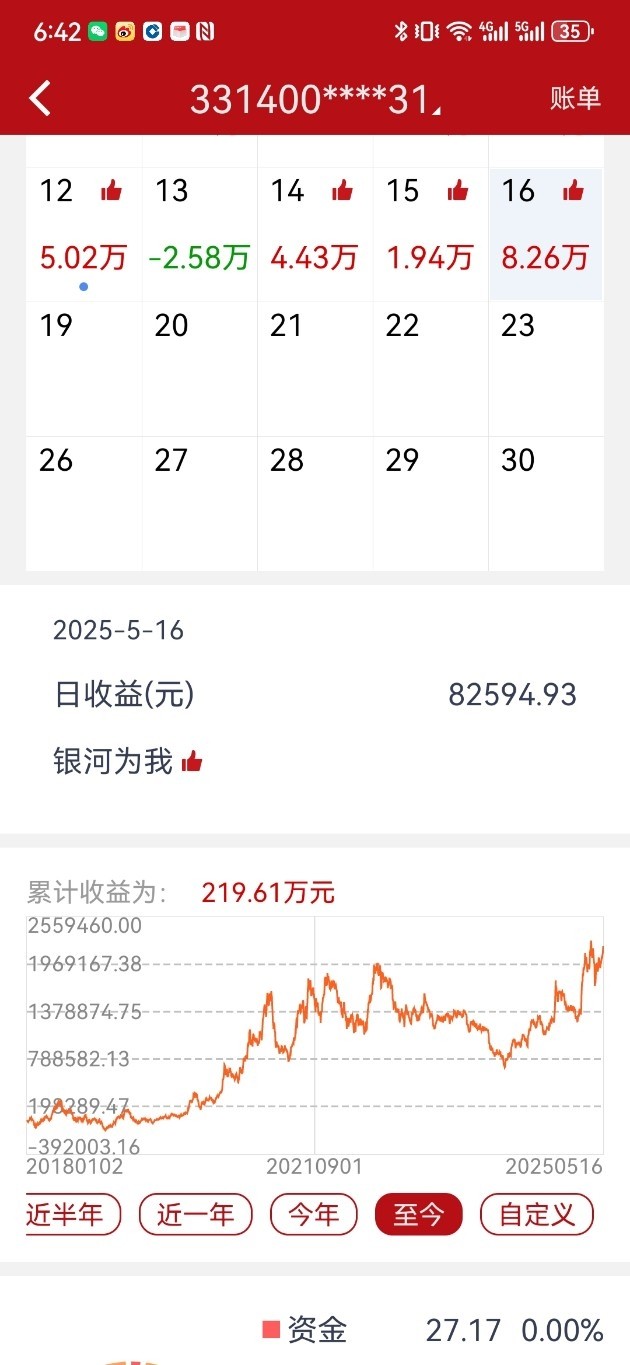Show this year's returns with 今年
The height and width of the screenshot is (1365, 630).
pos(313,1215)
